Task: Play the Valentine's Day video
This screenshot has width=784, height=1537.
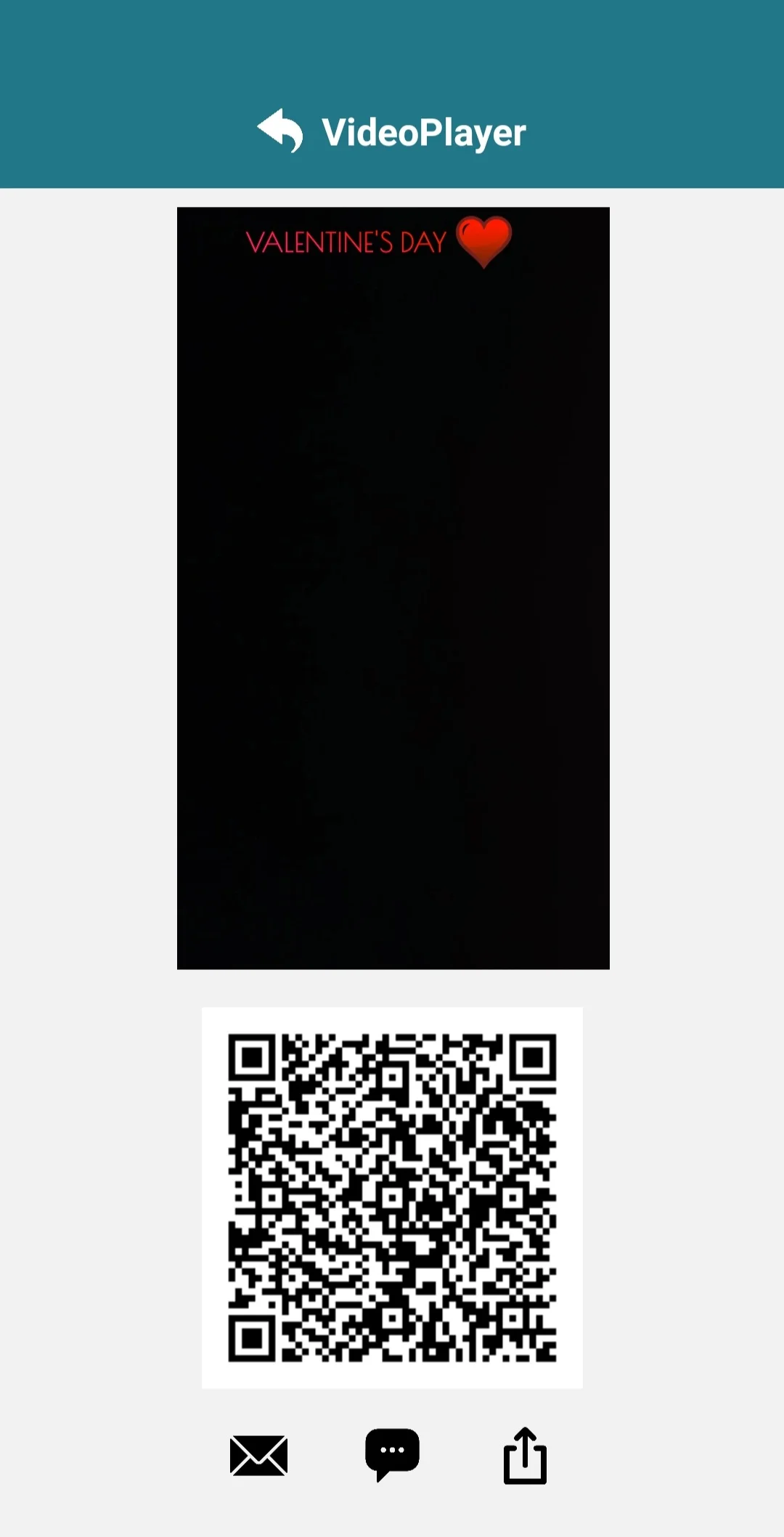Action: pos(393,588)
